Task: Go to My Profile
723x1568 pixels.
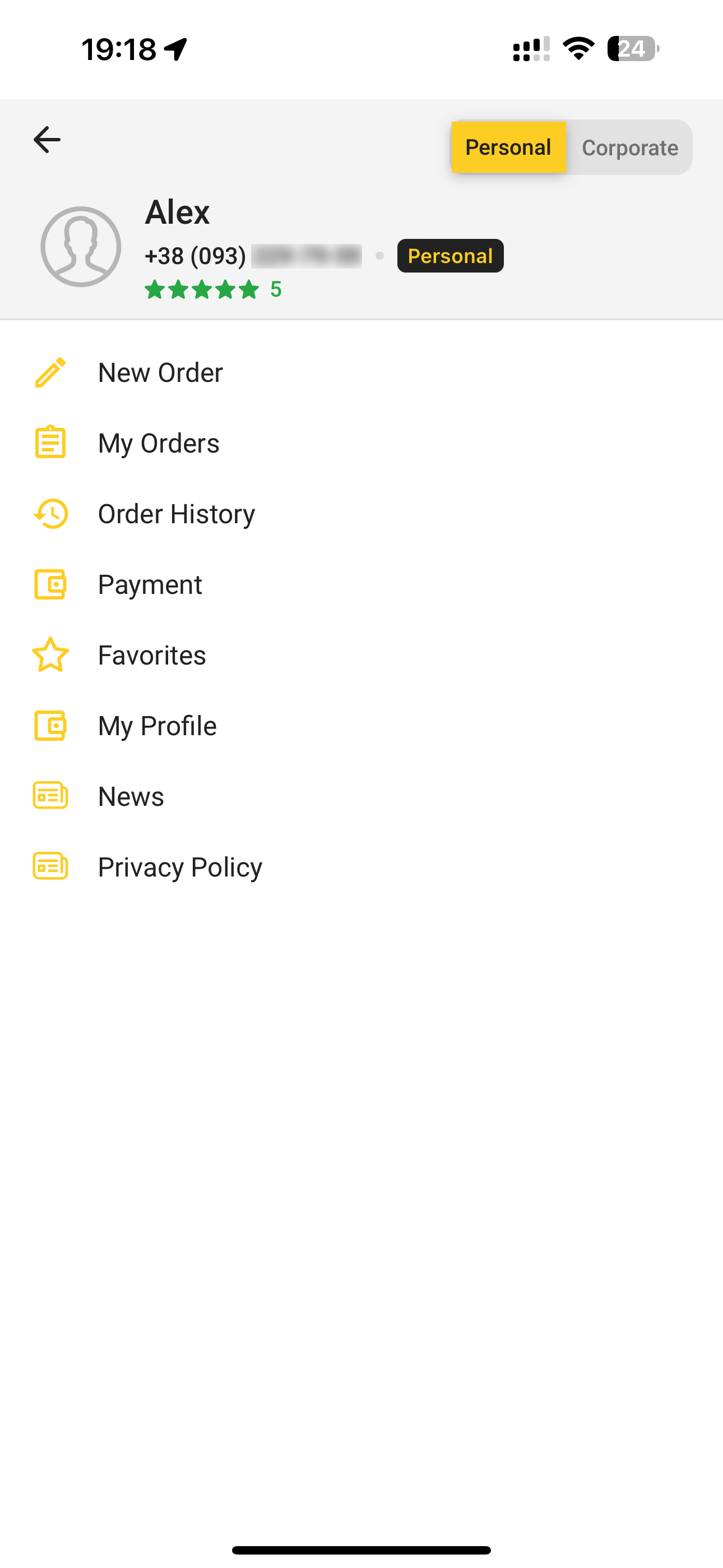Action: pos(361,726)
